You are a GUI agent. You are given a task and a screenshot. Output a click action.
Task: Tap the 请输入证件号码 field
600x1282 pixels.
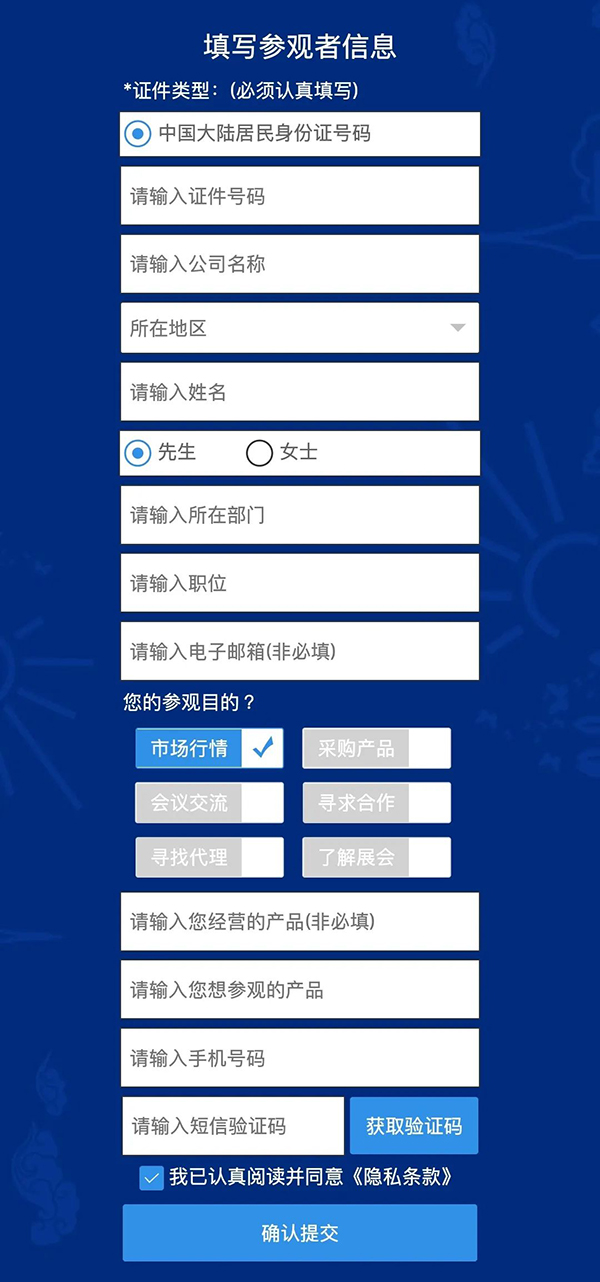tap(299, 196)
